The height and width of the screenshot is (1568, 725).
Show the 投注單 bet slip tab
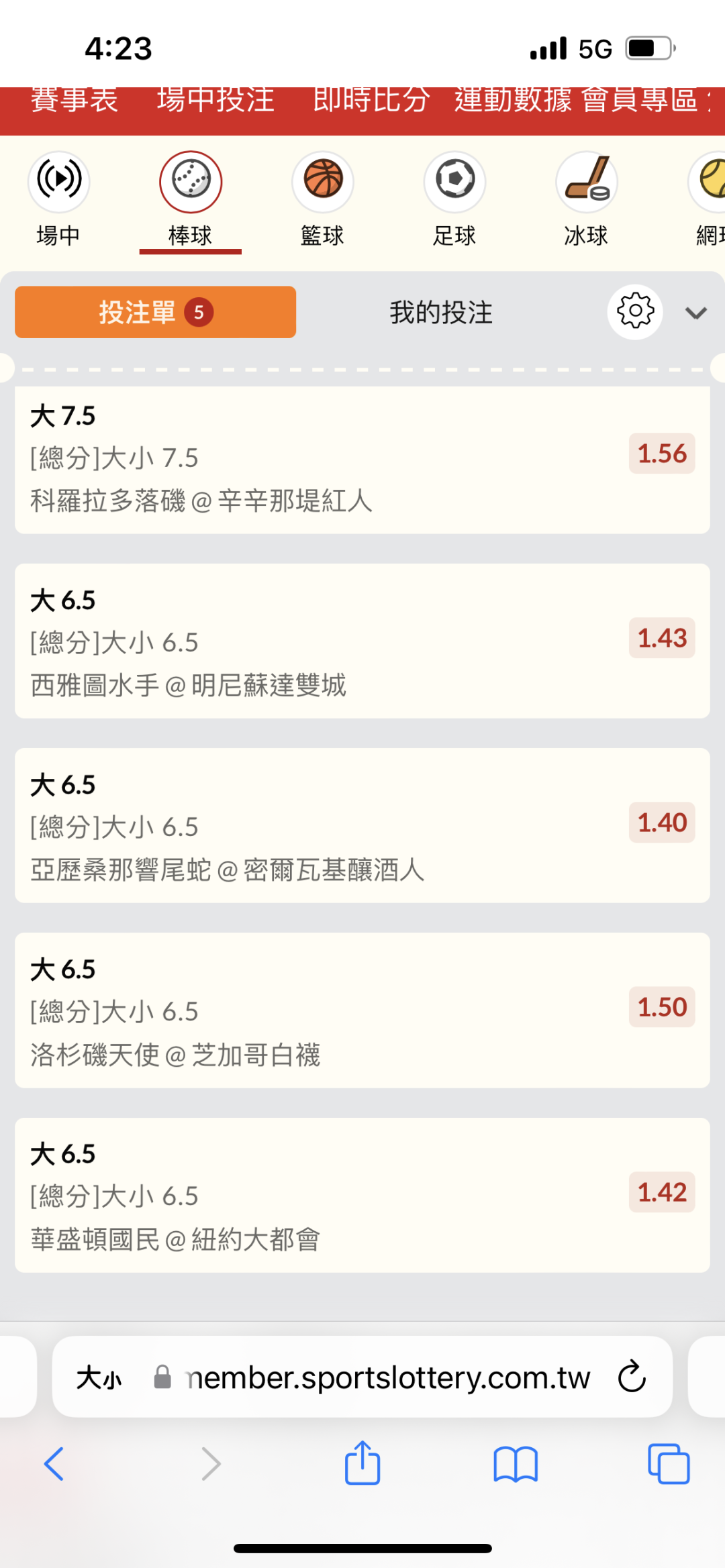[155, 312]
